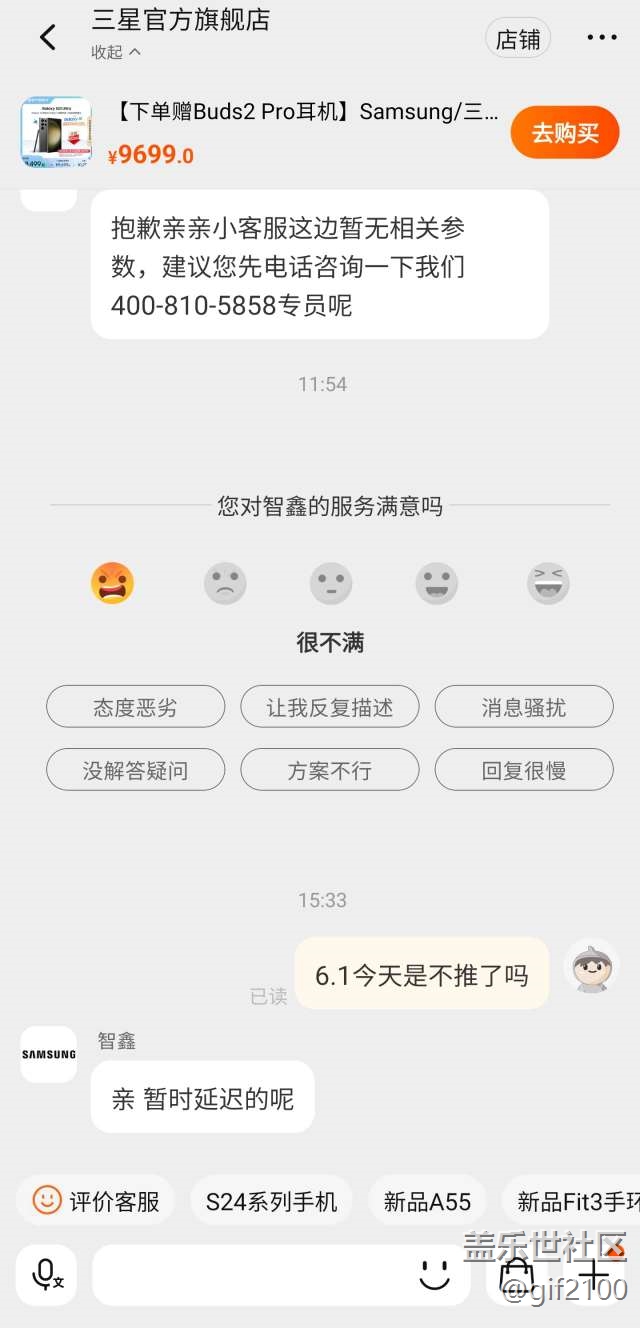Select the frowning face rating
Image resolution: width=640 pixels, height=1328 pixels.
[225, 583]
